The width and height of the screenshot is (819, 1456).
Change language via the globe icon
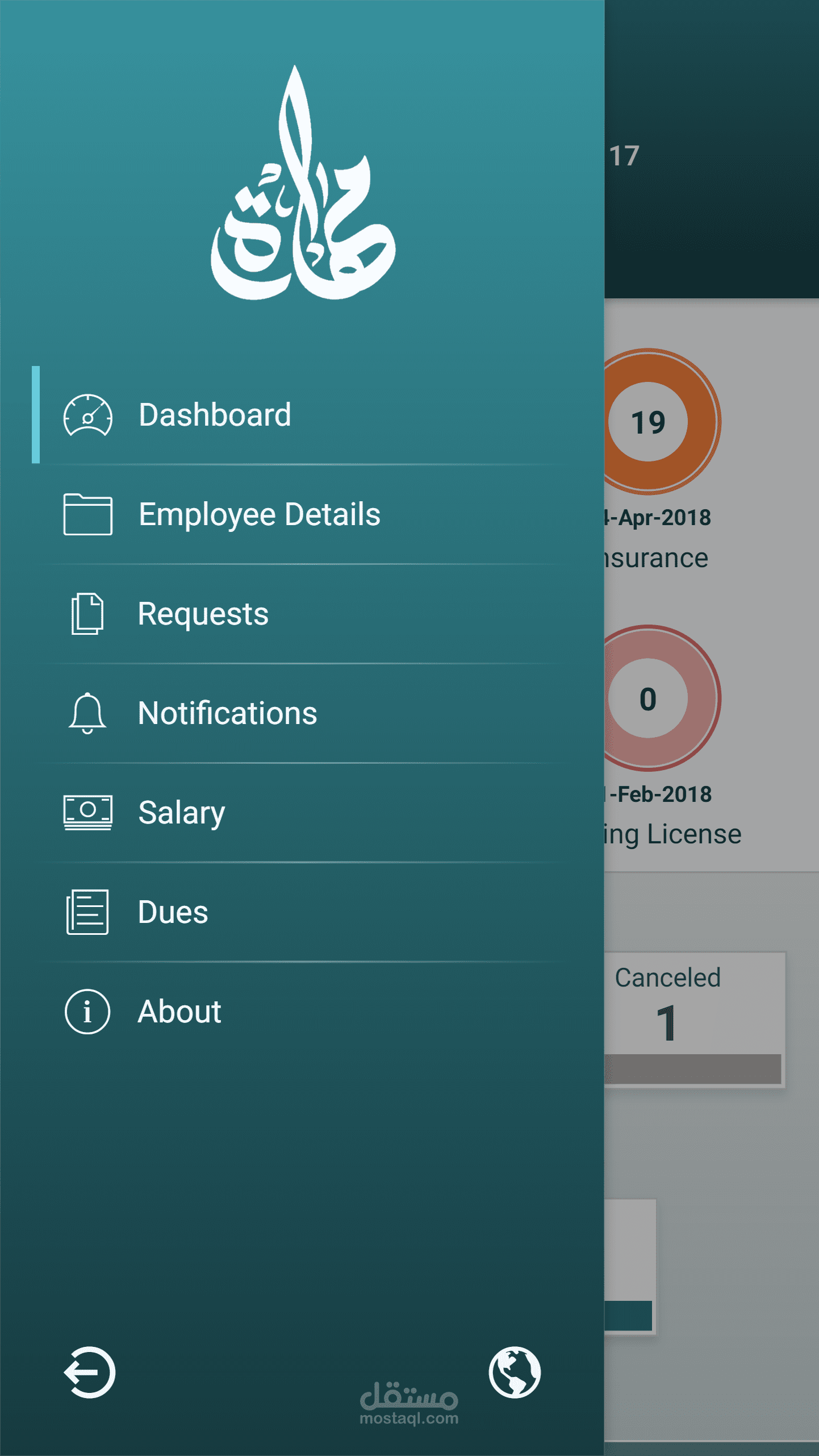[x=515, y=1372]
